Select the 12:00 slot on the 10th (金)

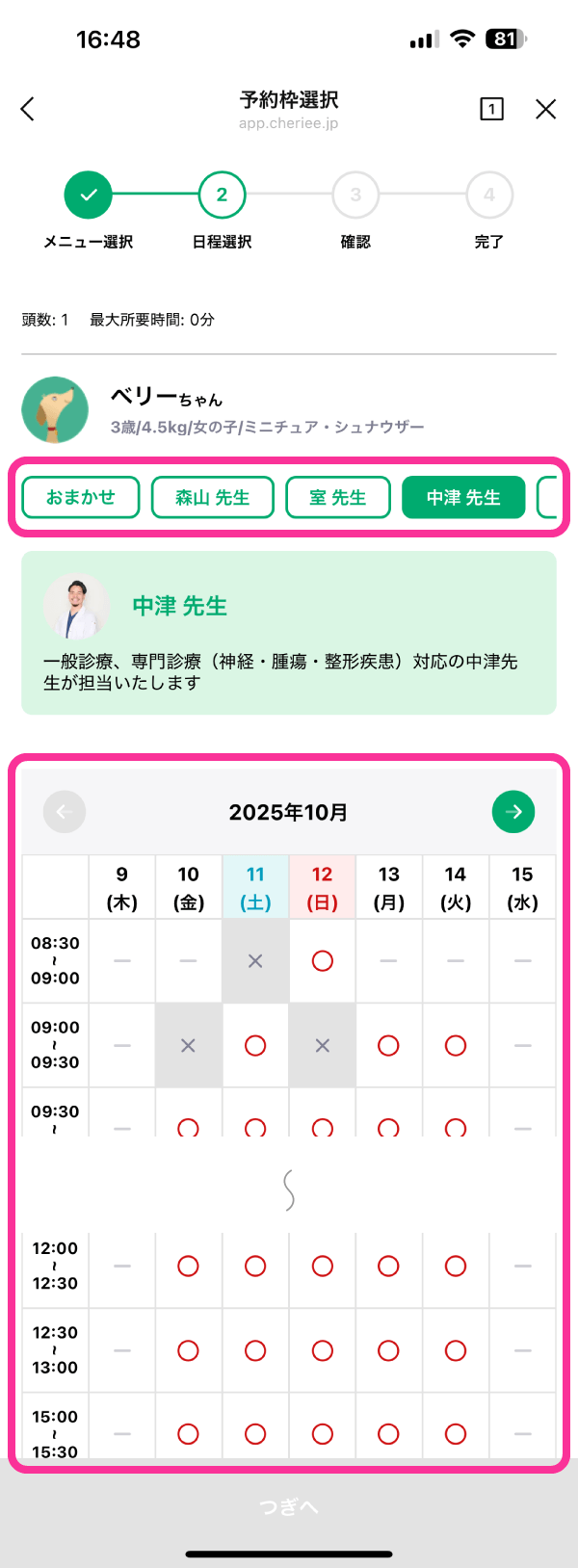point(189,1266)
